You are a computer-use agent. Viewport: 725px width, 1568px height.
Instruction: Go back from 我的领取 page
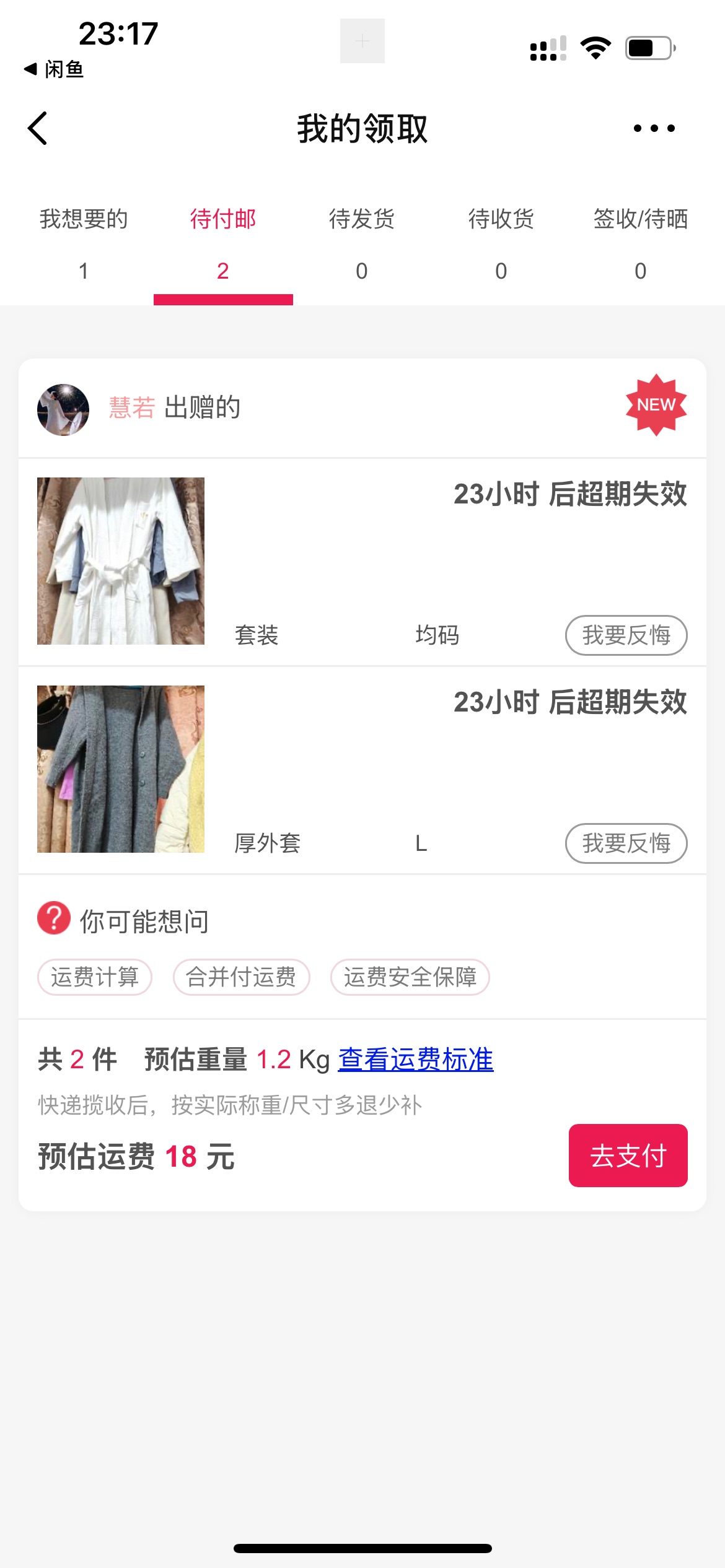pyautogui.click(x=38, y=129)
